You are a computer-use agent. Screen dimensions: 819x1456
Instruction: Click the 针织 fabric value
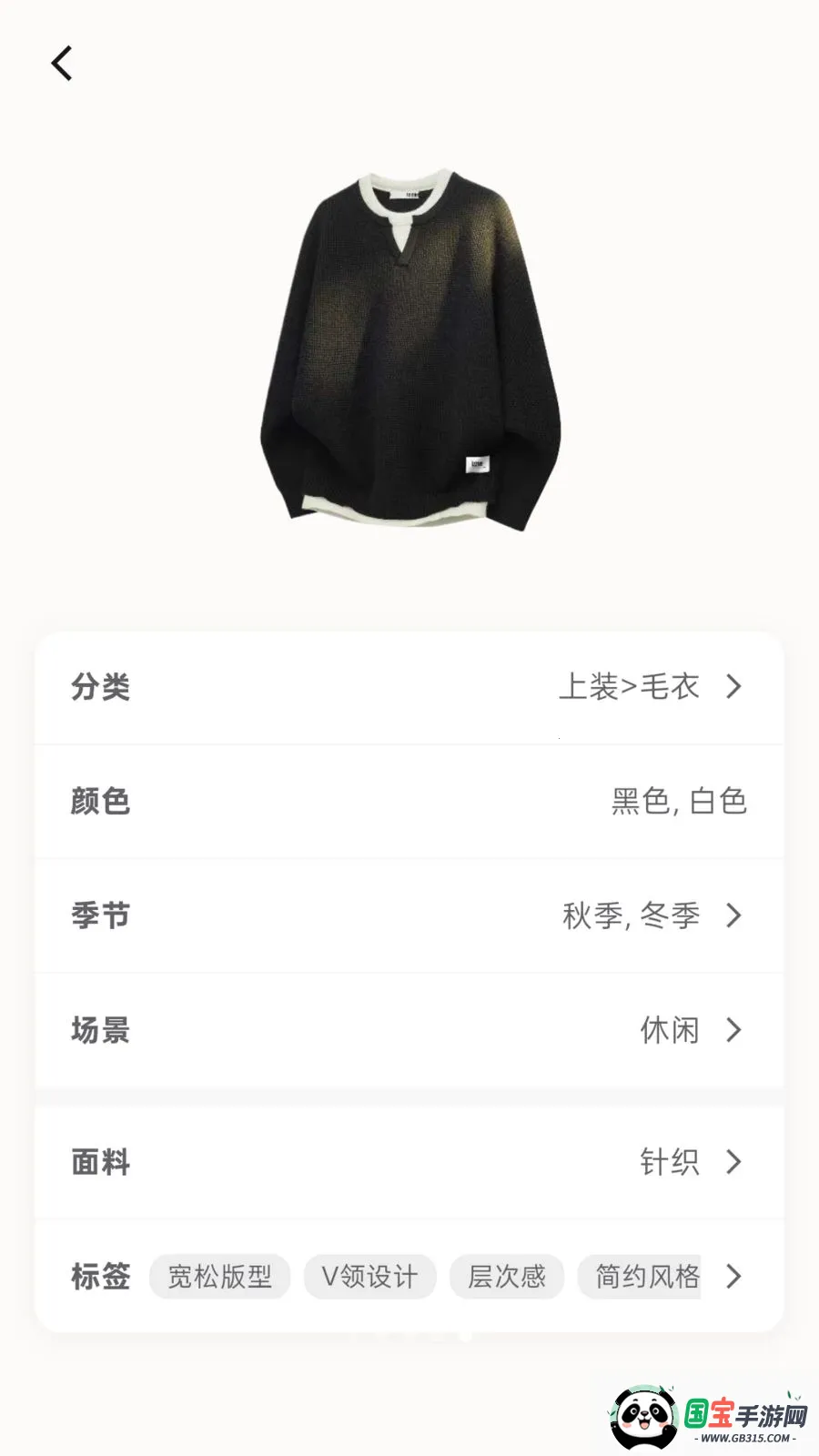click(671, 1162)
